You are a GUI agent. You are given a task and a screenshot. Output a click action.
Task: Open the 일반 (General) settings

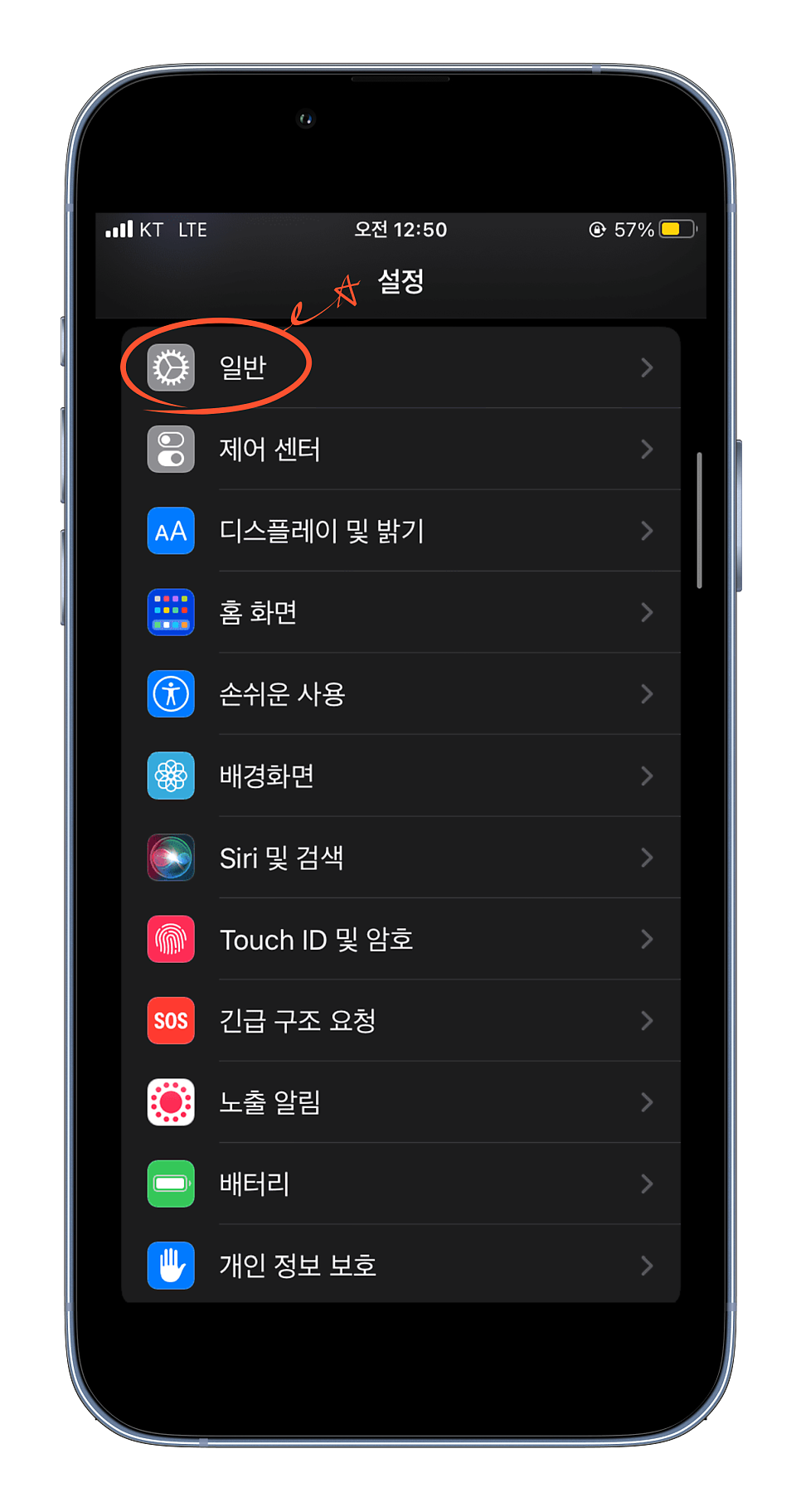[400, 367]
